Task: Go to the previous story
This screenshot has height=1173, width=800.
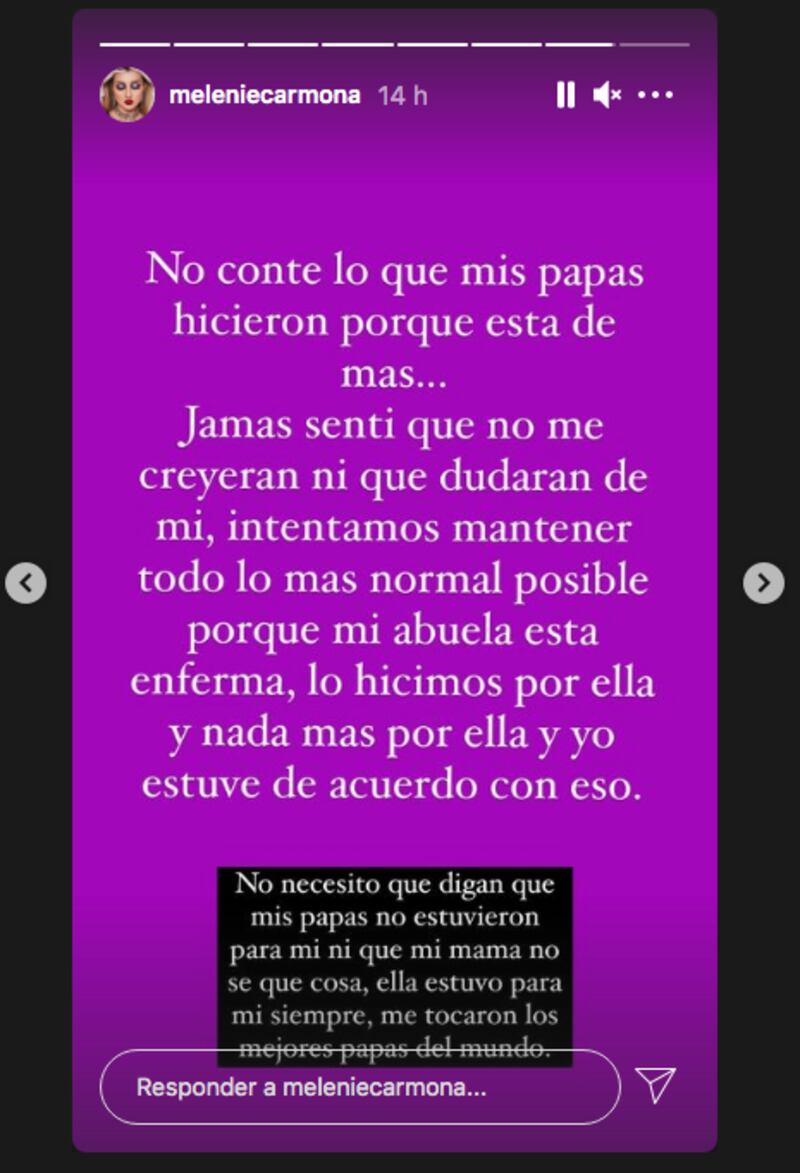Action: [x=26, y=582]
